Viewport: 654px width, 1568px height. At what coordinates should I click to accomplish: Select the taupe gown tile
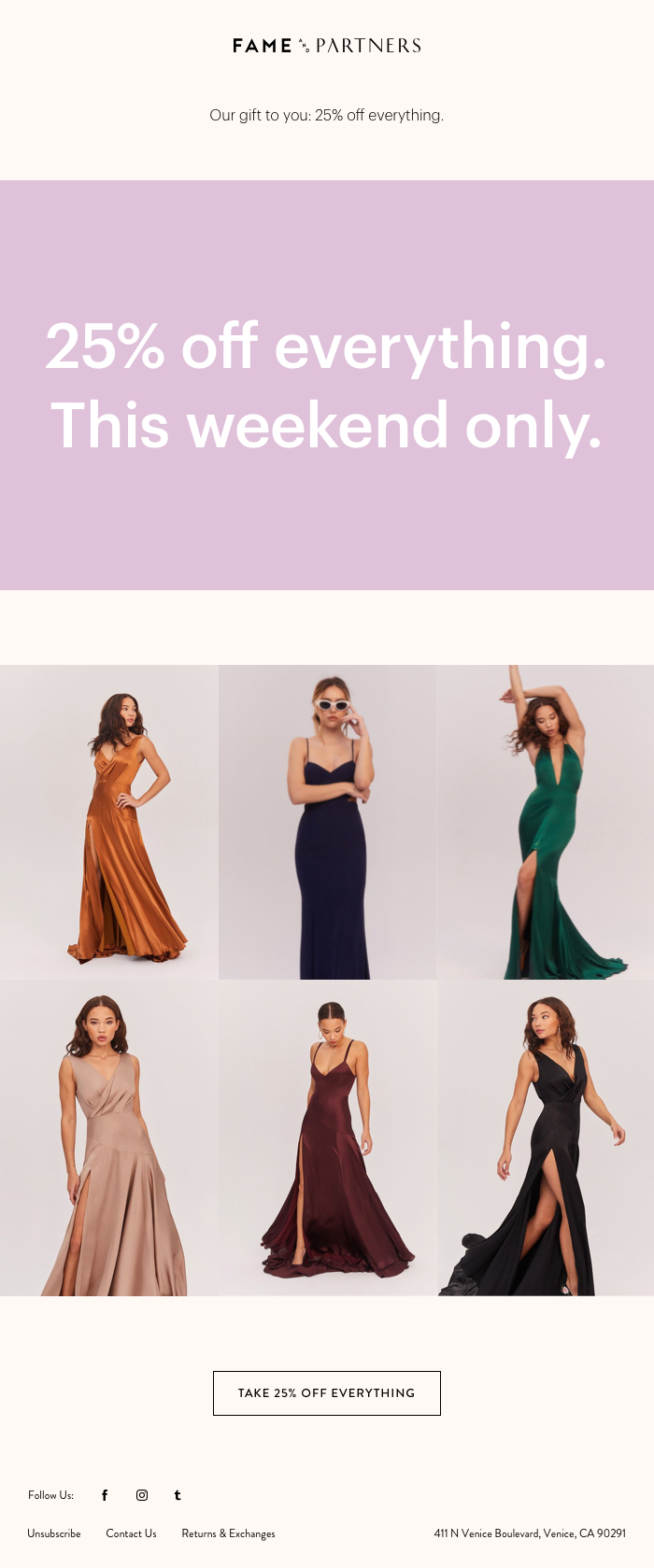(108, 1137)
